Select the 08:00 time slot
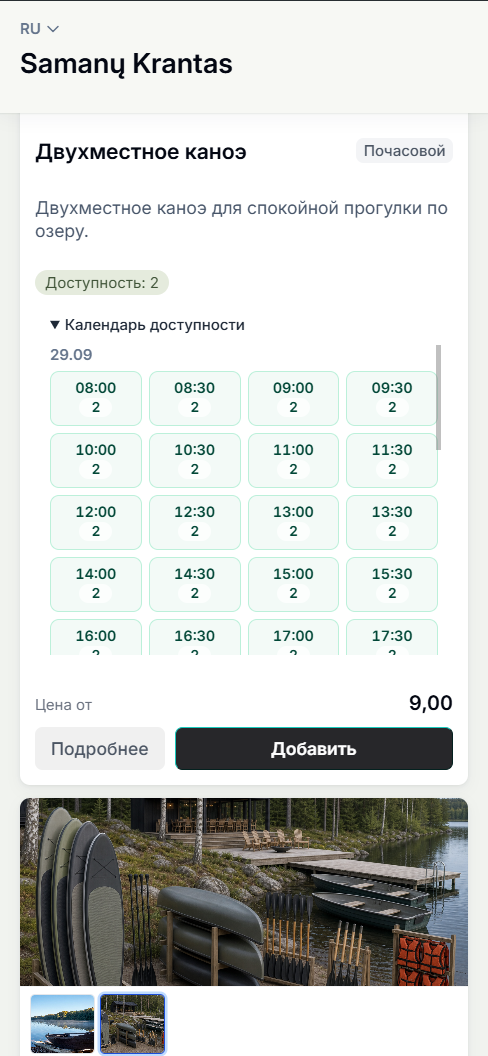 click(x=96, y=398)
